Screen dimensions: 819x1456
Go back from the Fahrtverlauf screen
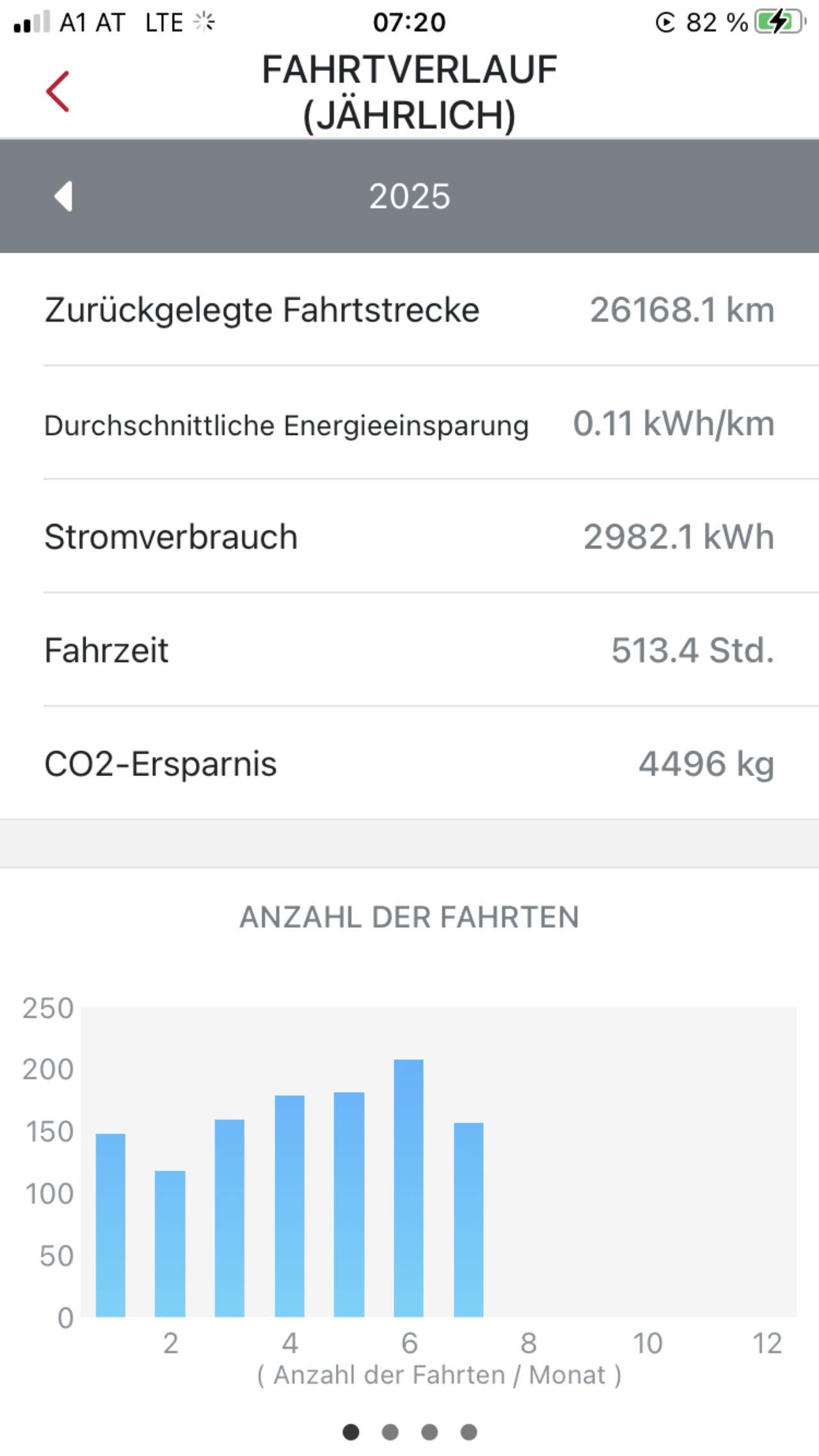(x=58, y=92)
